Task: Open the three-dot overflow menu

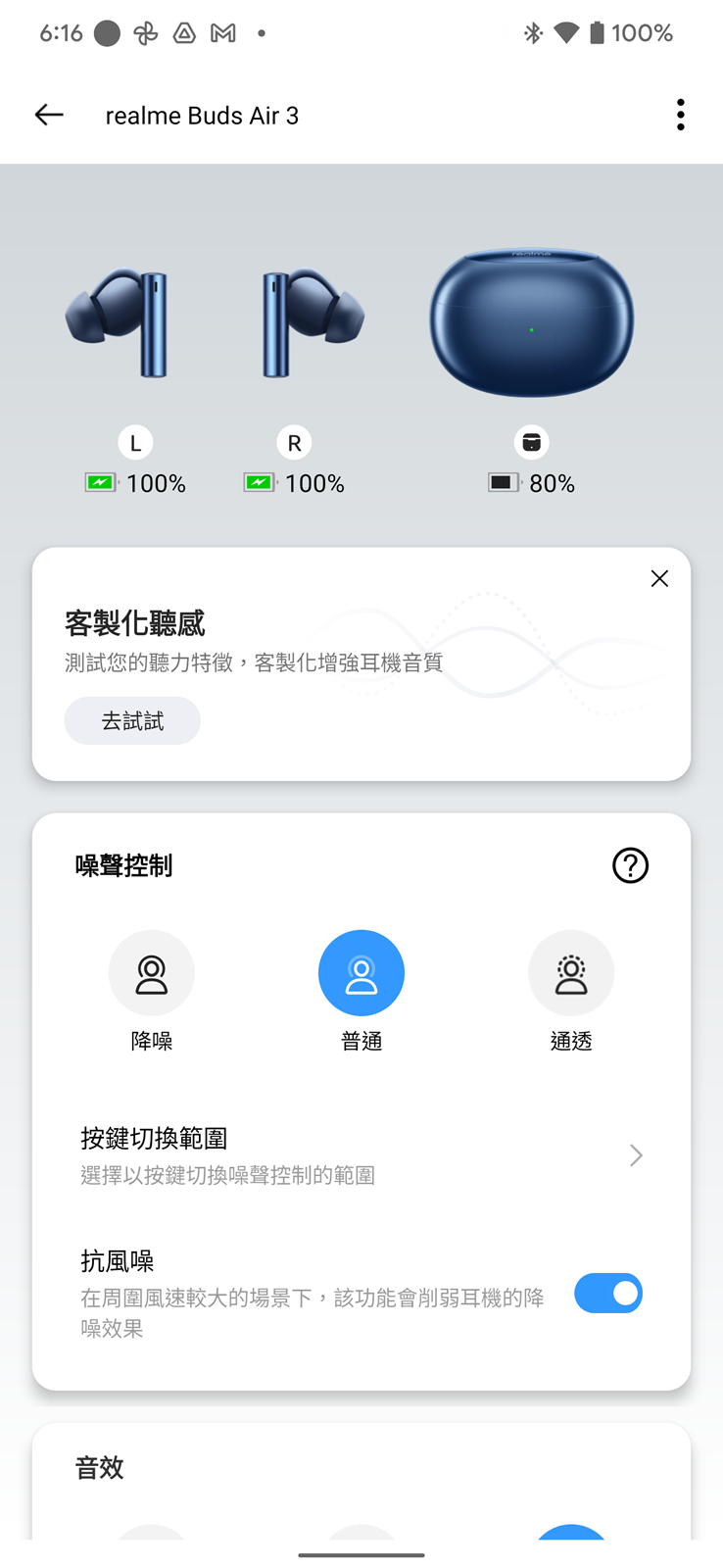Action: pos(680,115)
